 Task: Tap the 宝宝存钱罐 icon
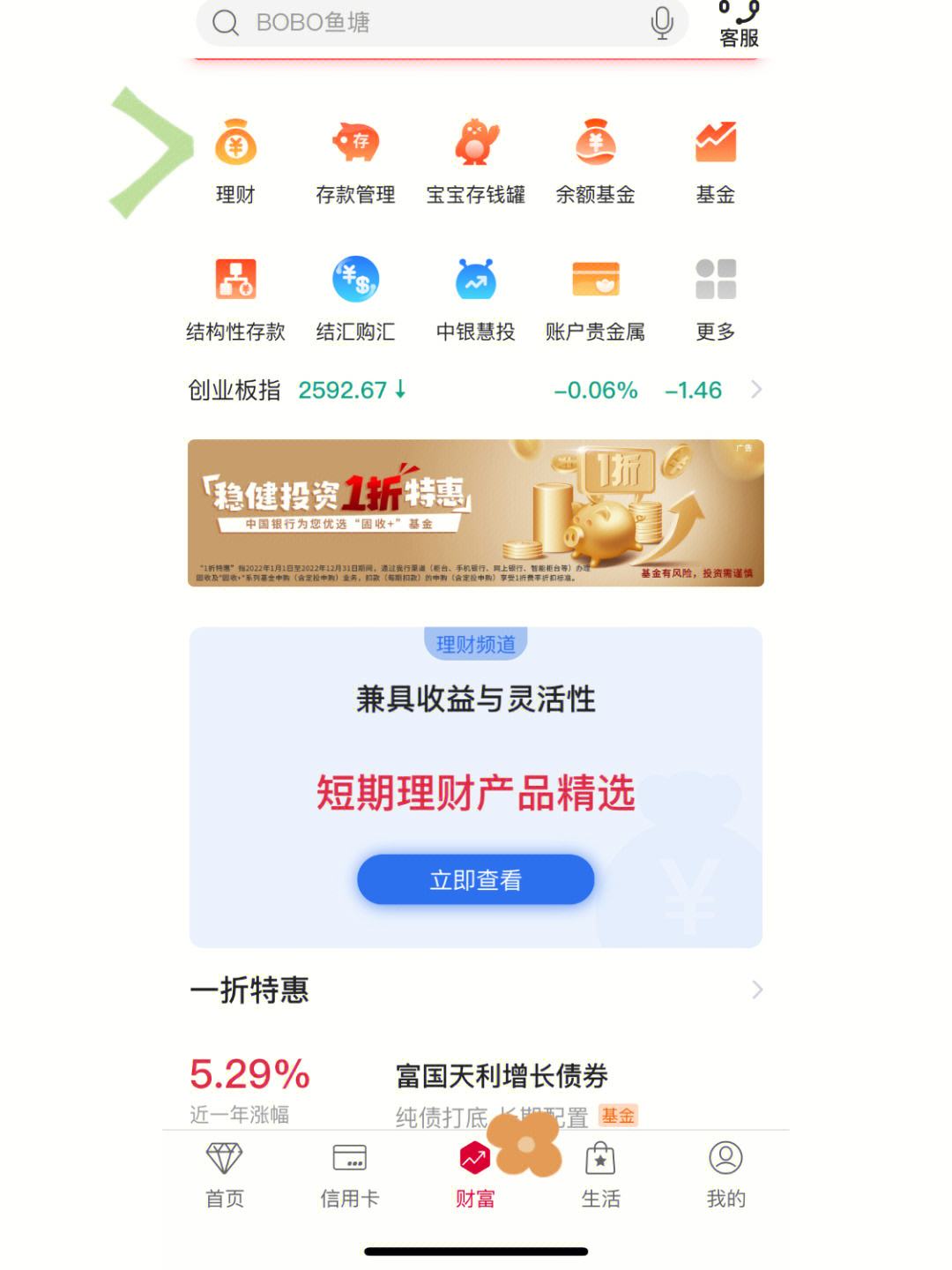475,144
